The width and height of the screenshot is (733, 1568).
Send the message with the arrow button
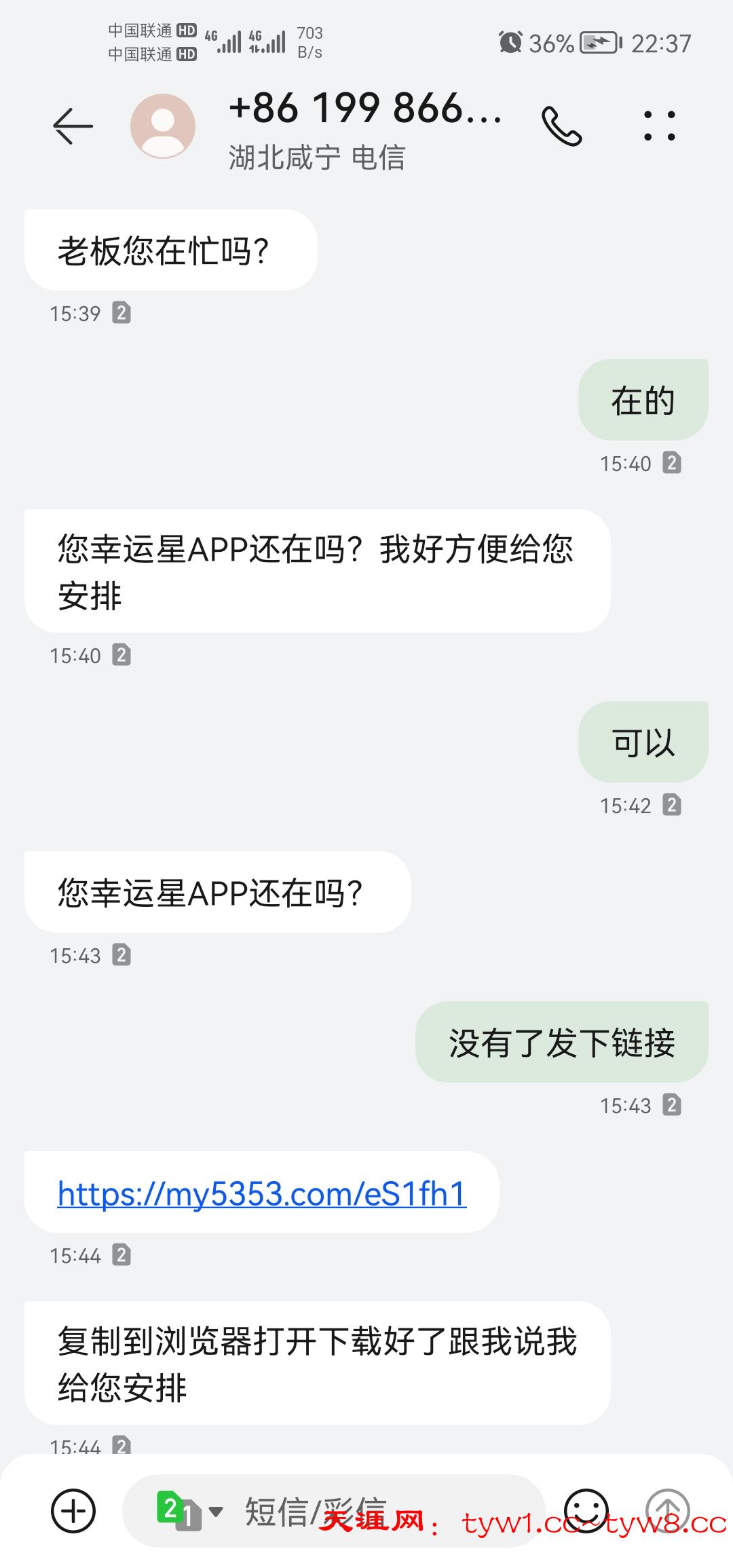point(668,1510)
